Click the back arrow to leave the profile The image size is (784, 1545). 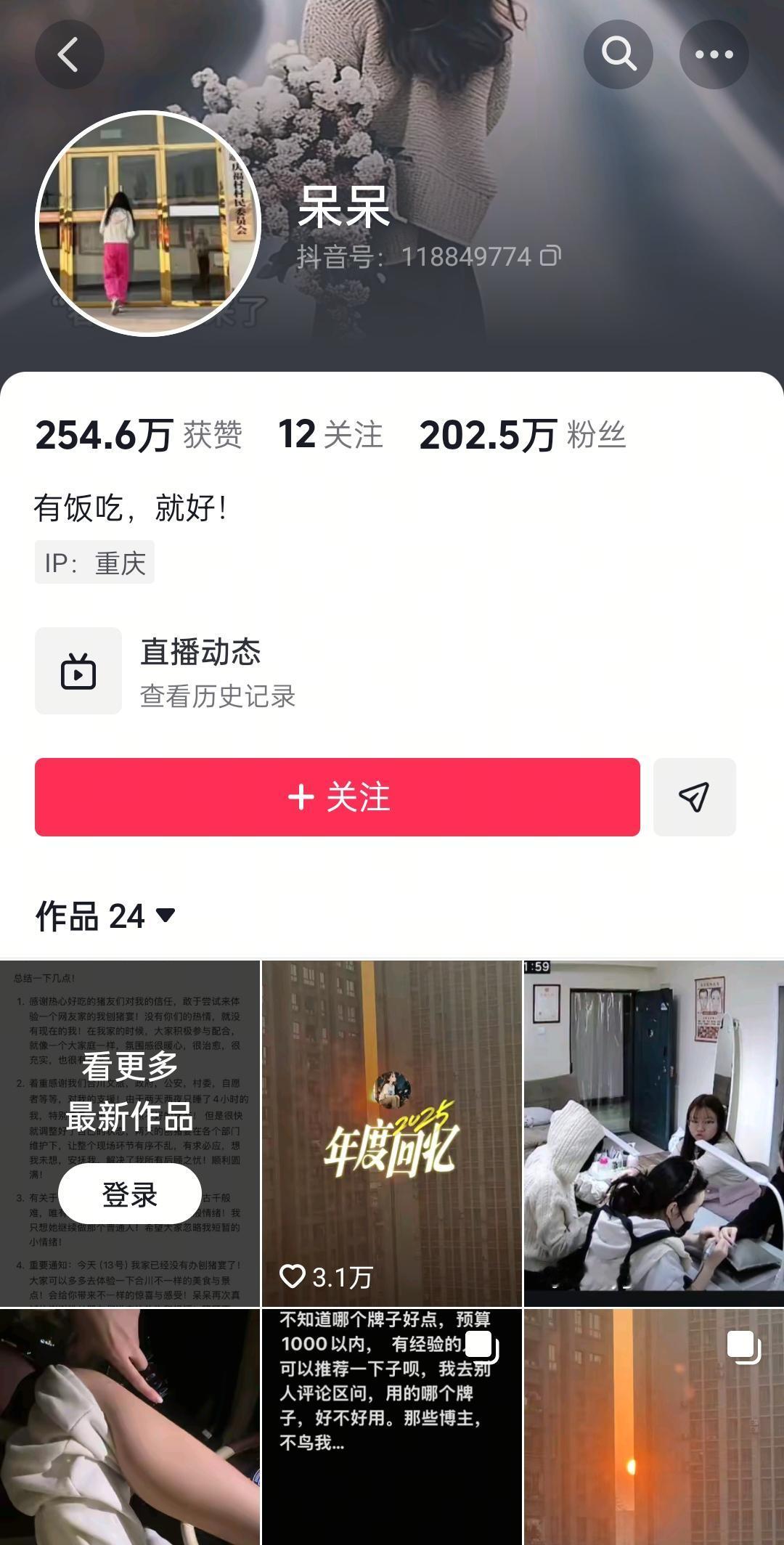point(70,54)
